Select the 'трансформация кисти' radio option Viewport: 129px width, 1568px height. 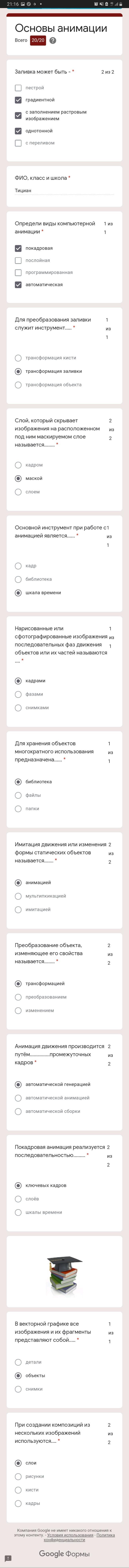point(18,358)
